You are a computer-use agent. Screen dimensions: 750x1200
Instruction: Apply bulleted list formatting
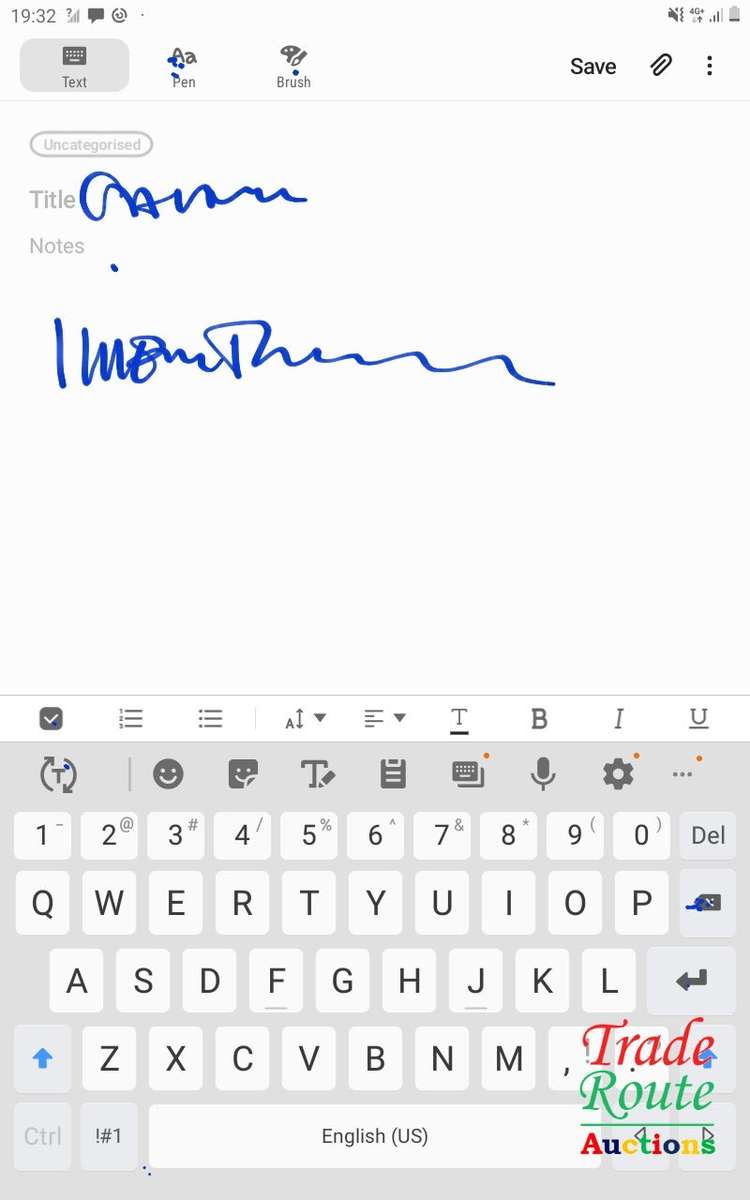[210, 718]
